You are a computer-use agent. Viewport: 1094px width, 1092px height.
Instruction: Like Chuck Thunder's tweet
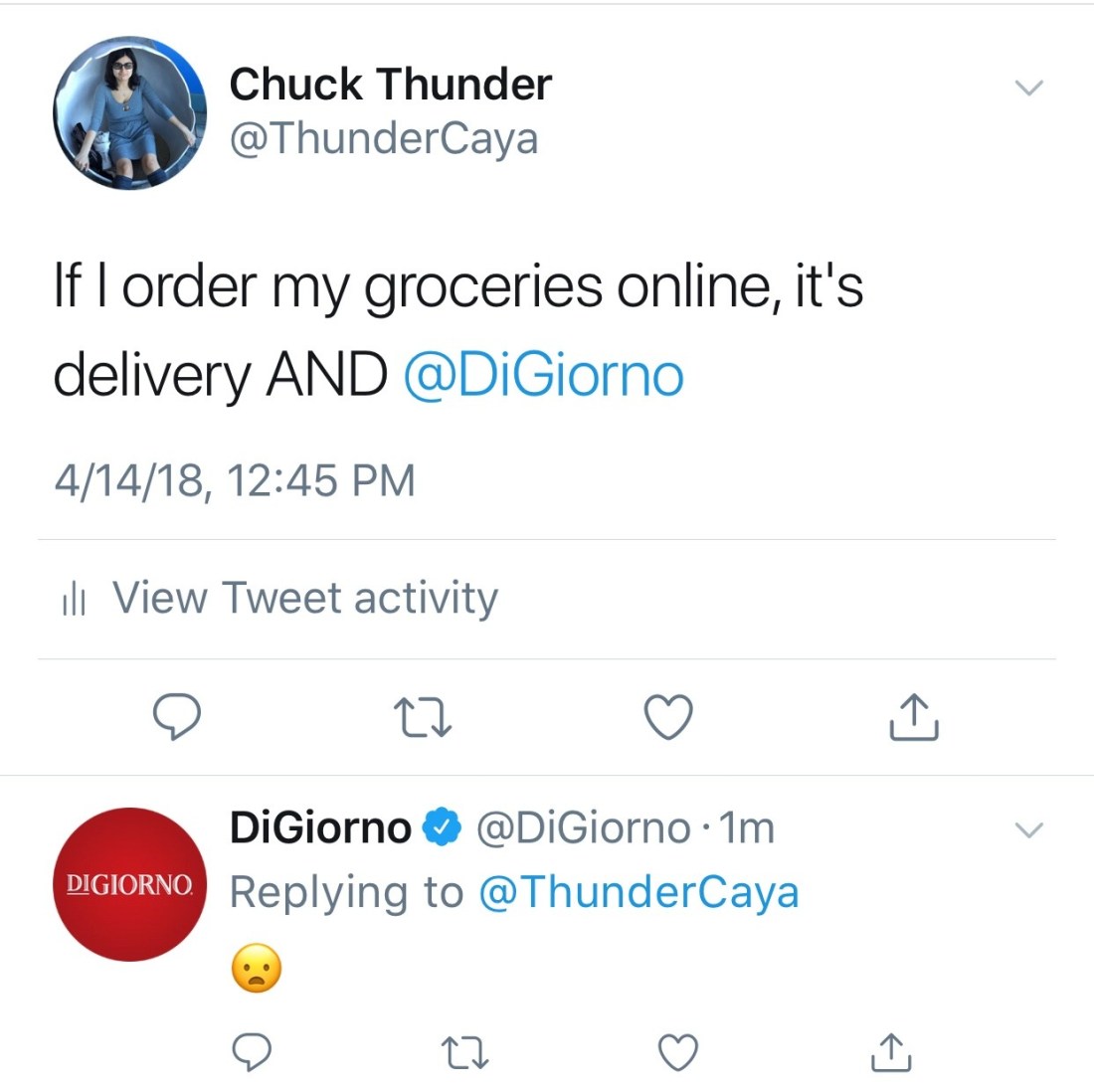(668, 717)
